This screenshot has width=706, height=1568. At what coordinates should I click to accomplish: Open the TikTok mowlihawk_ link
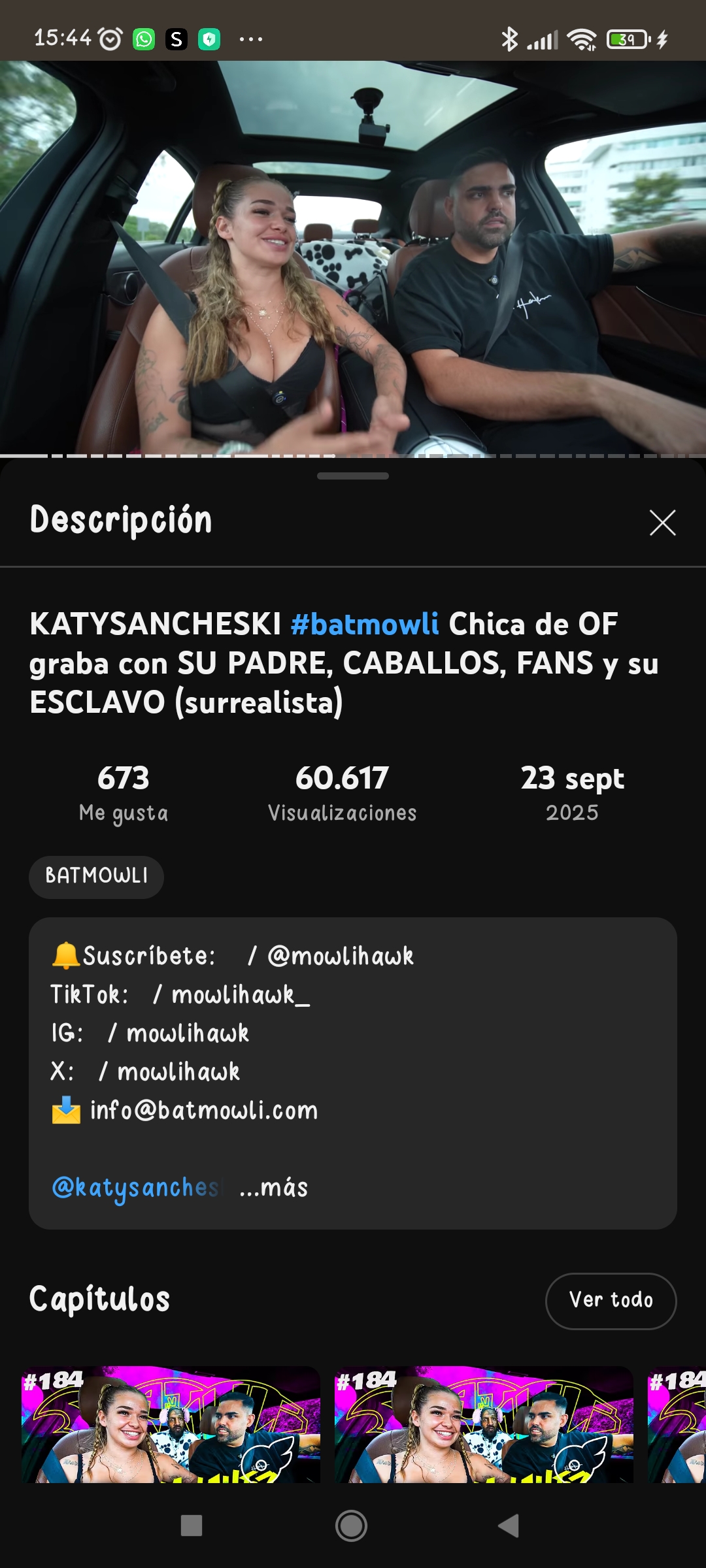(x=239, y=995)
